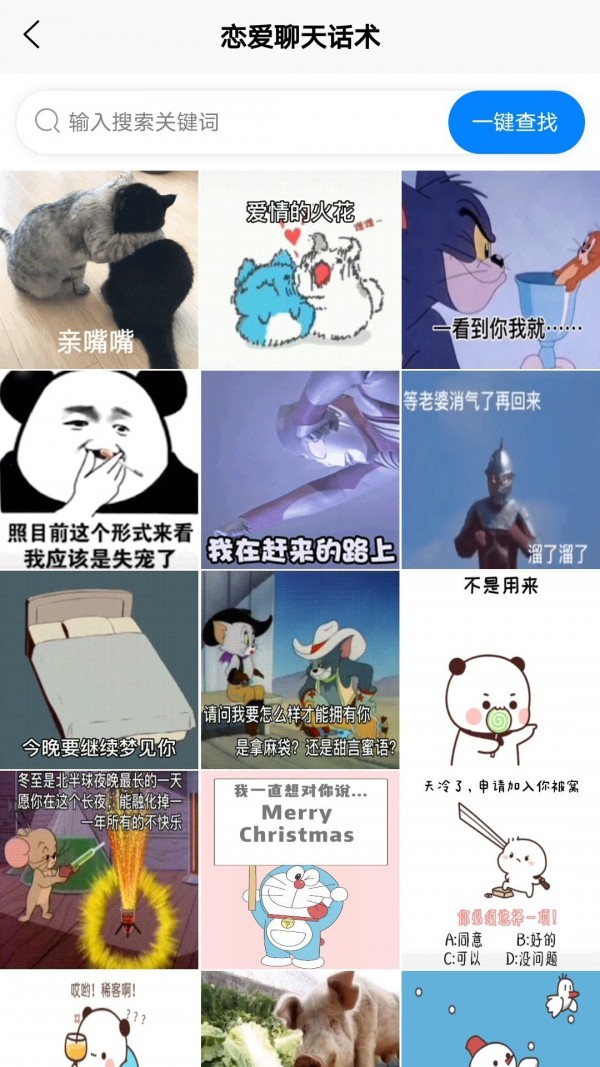Select the blue background chicken sticker
The width and height of the screenshot is (600, 1067).
click(501, 1020)
